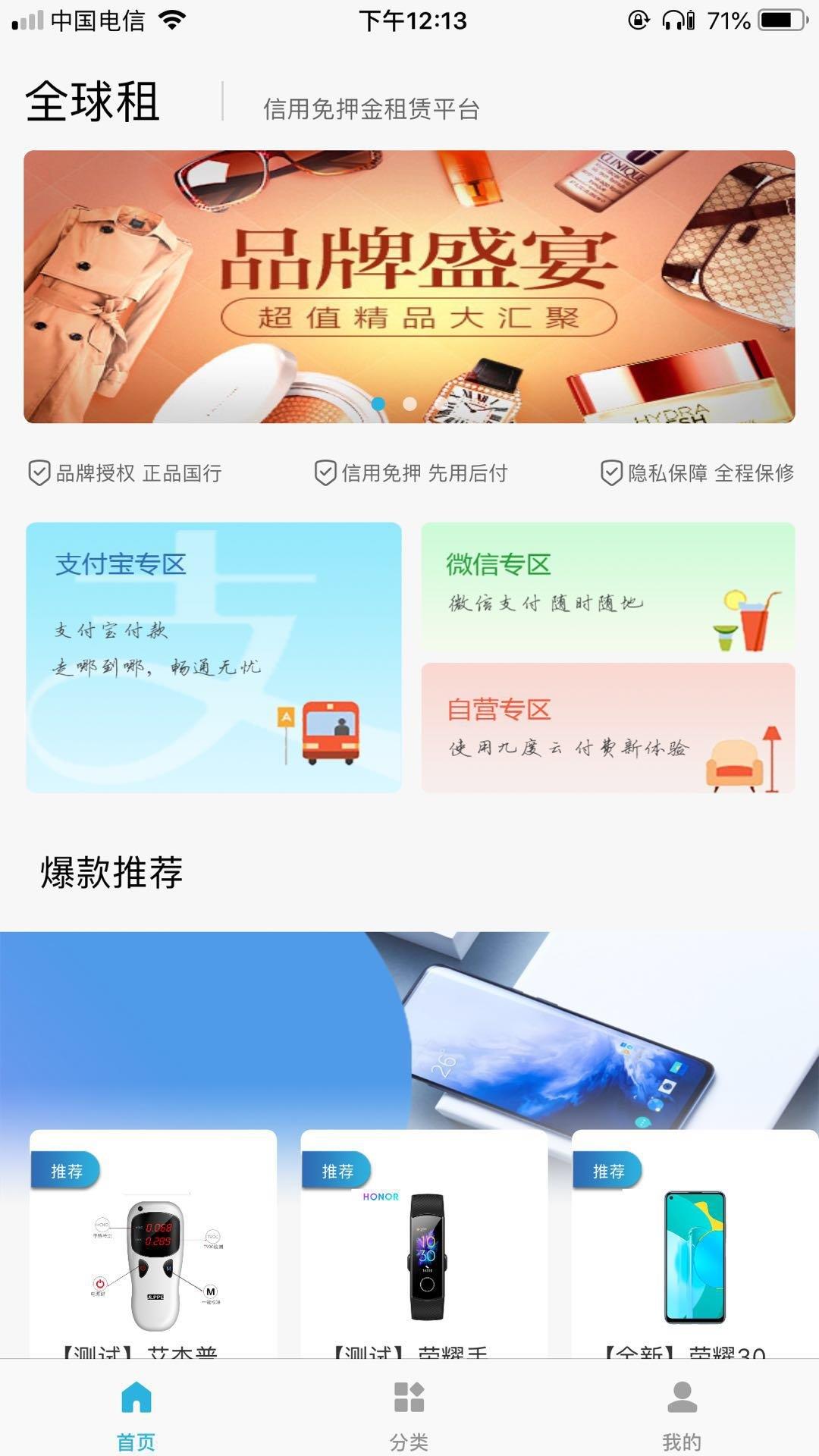Image resolution: width=819 pixels, height=1456 pixels.
Task: Open the 支付宝专区 card
Action: click(213, 657)
